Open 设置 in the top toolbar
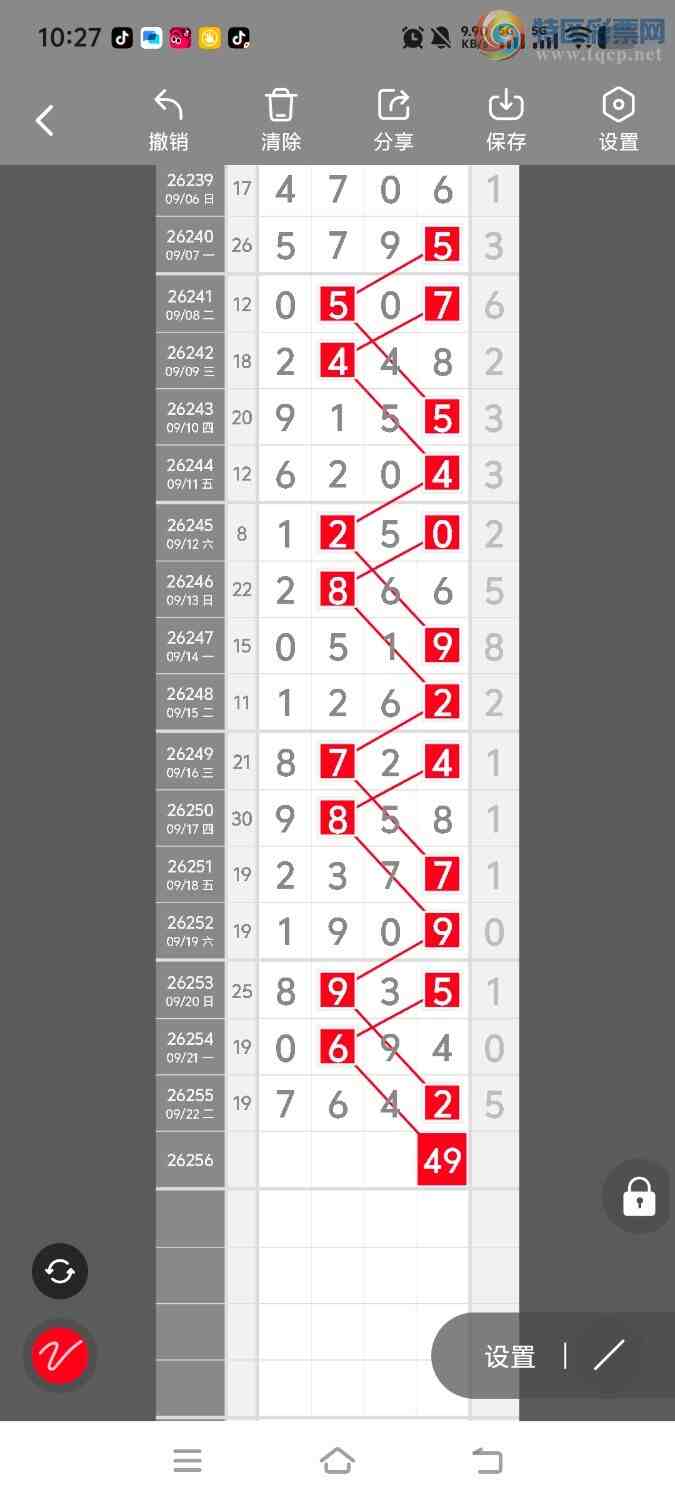Viewport: 675px width, 1500px height. click(x=619, y=121)
